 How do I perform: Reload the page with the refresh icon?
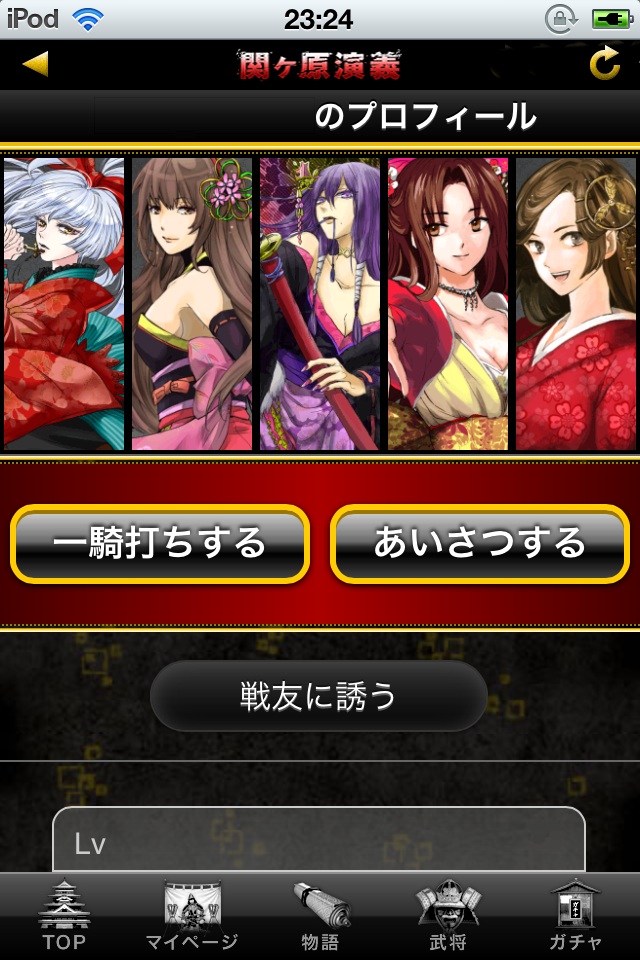604,65
